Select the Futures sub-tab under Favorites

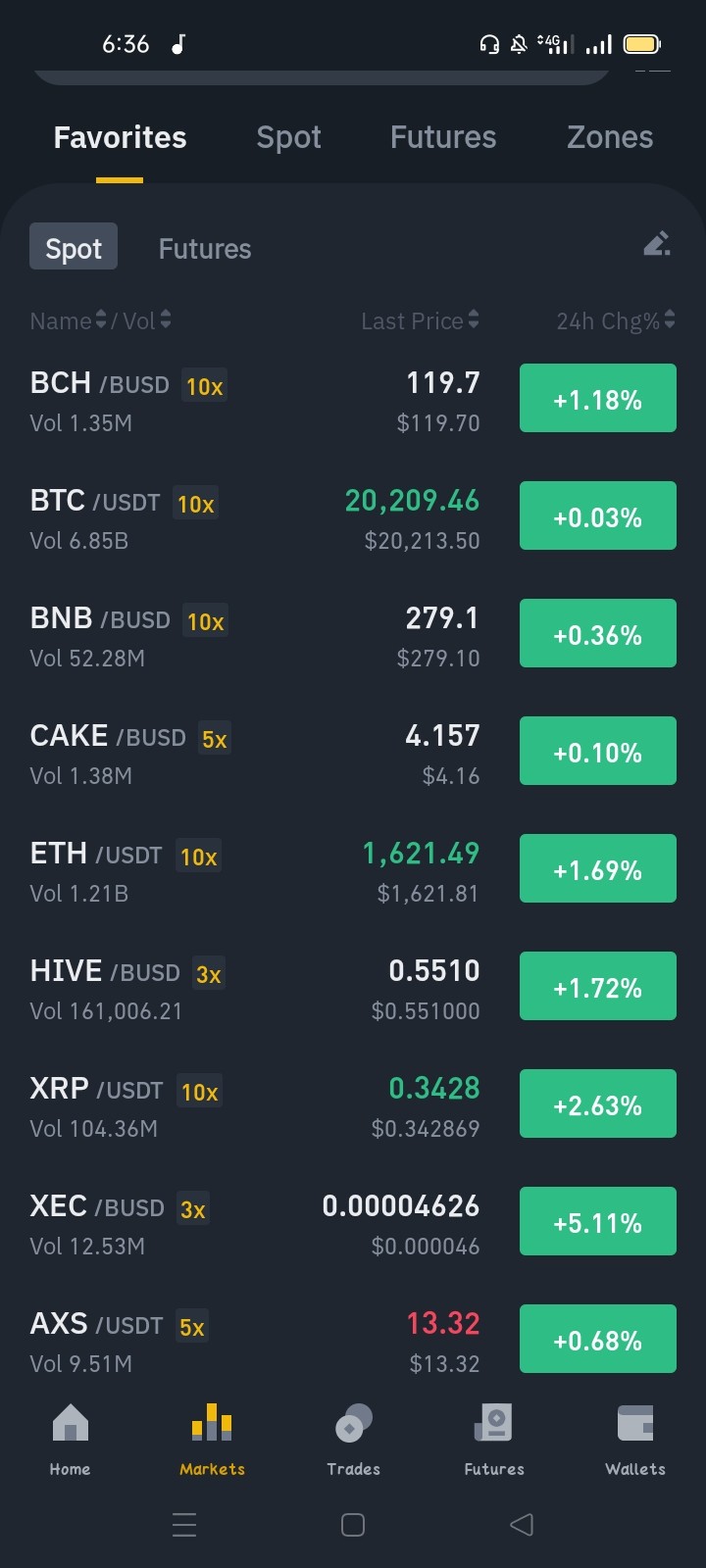205,249
